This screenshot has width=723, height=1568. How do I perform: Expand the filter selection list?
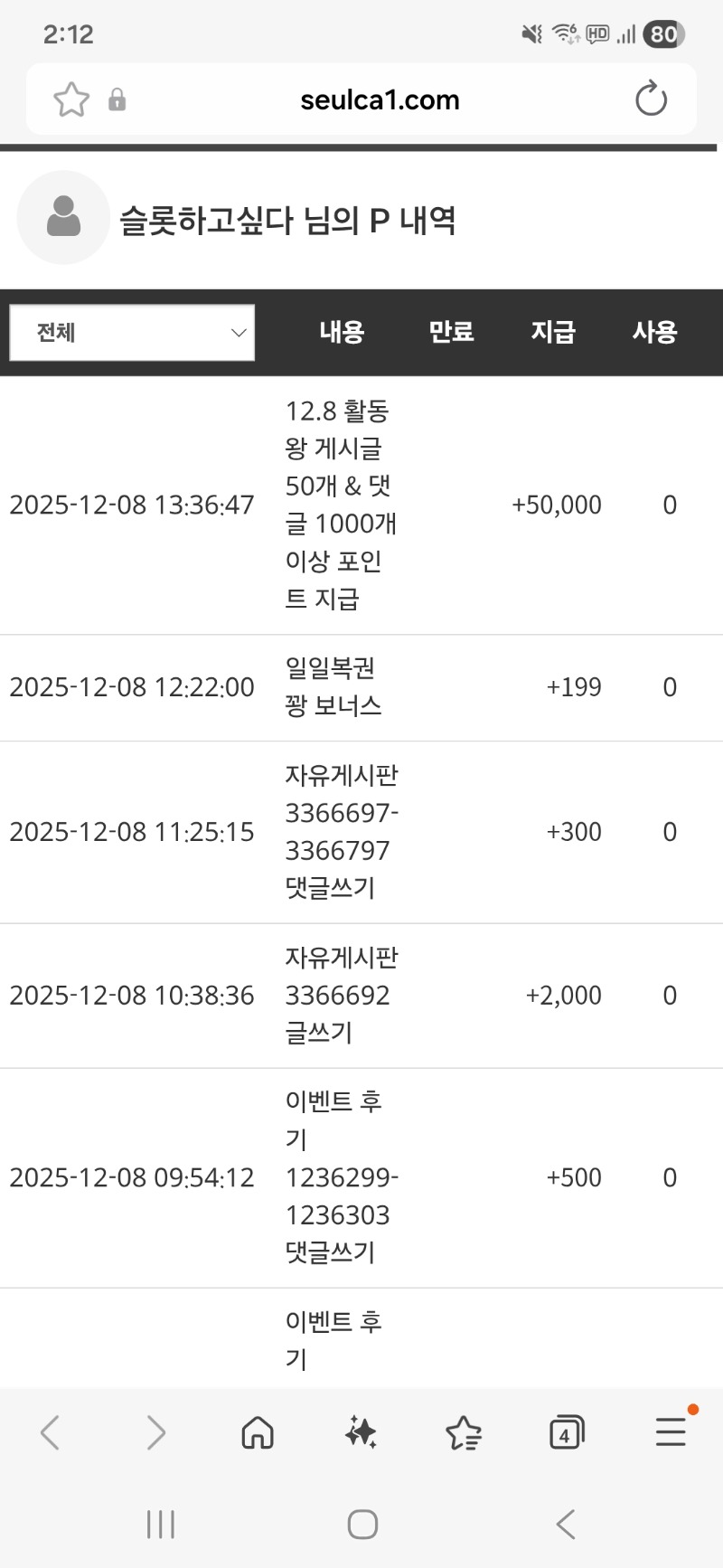(x=132, y=332)
